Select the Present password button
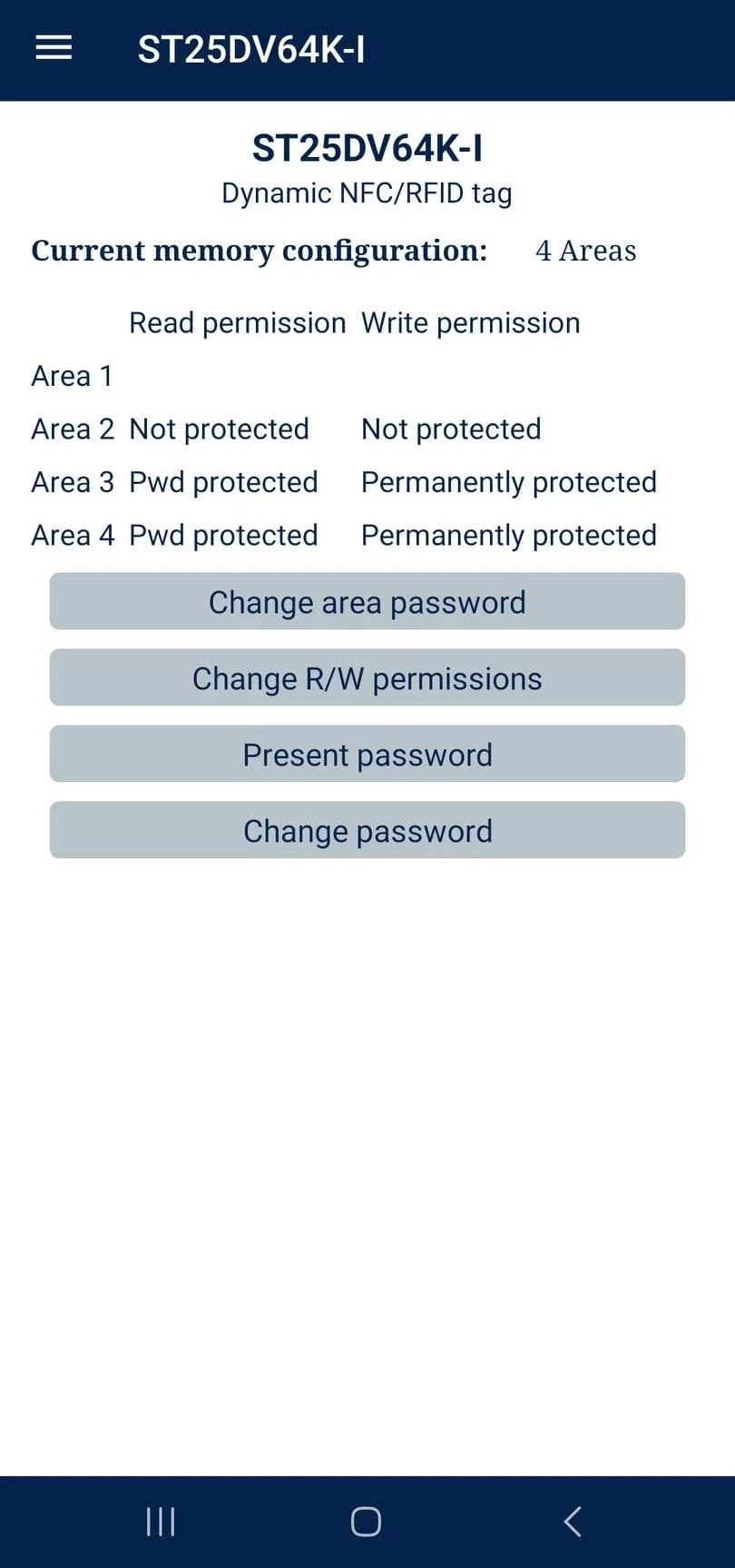This screenshot has width=735, height=1568. pos(367,754)
